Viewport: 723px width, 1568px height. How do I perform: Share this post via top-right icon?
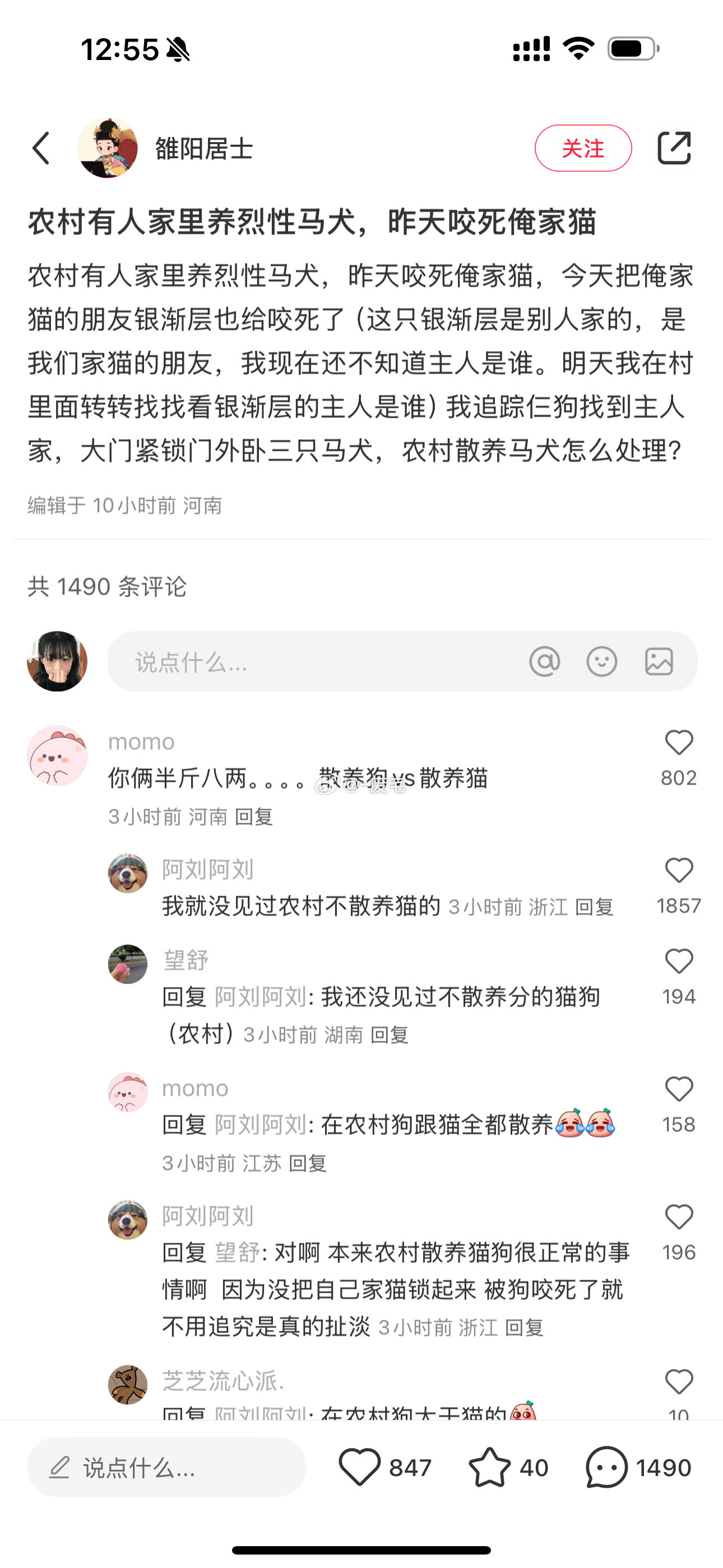point(674,148)
